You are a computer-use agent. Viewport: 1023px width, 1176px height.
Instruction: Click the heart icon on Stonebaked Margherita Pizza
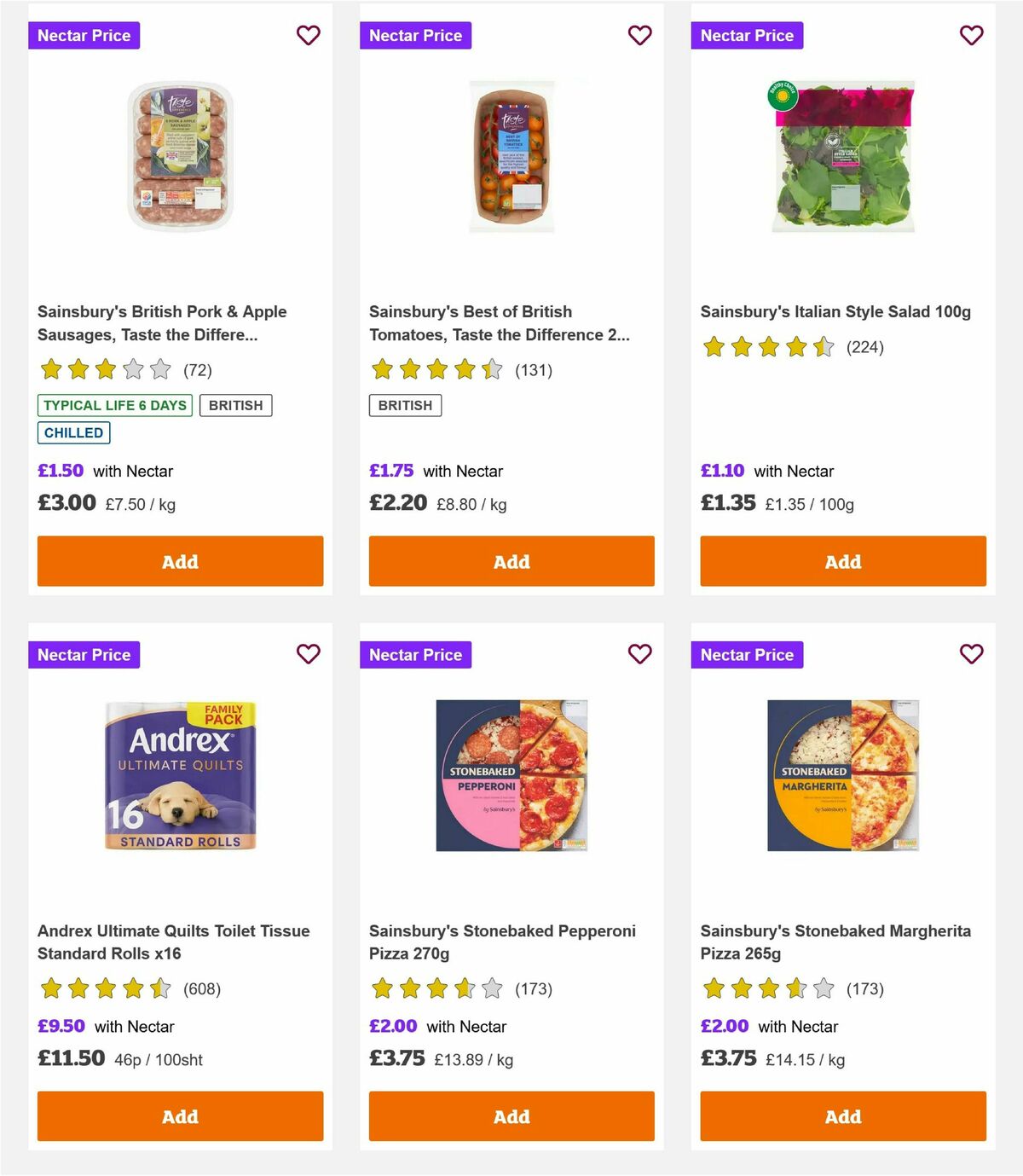pos(971,655)
